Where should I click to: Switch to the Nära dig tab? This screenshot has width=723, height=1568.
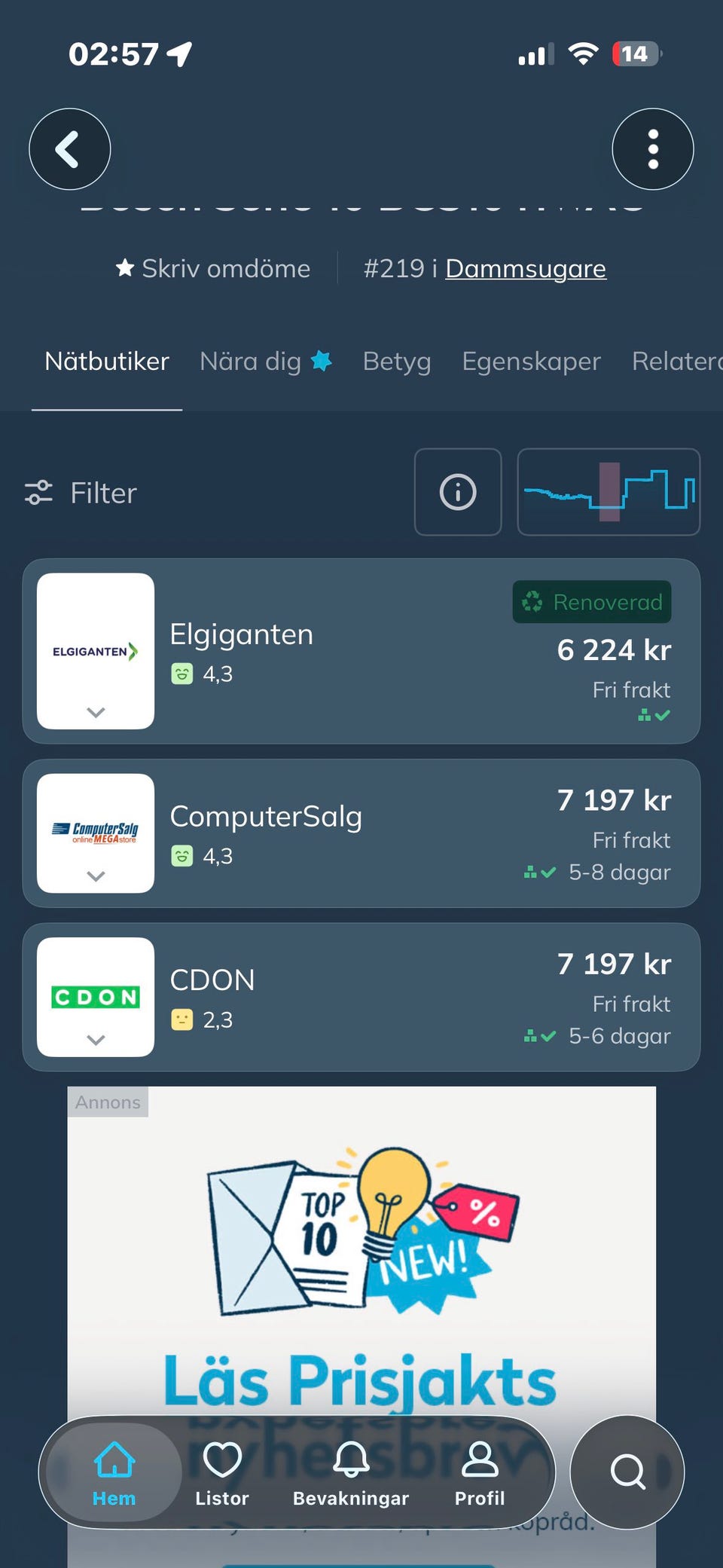tap(265, 362)
